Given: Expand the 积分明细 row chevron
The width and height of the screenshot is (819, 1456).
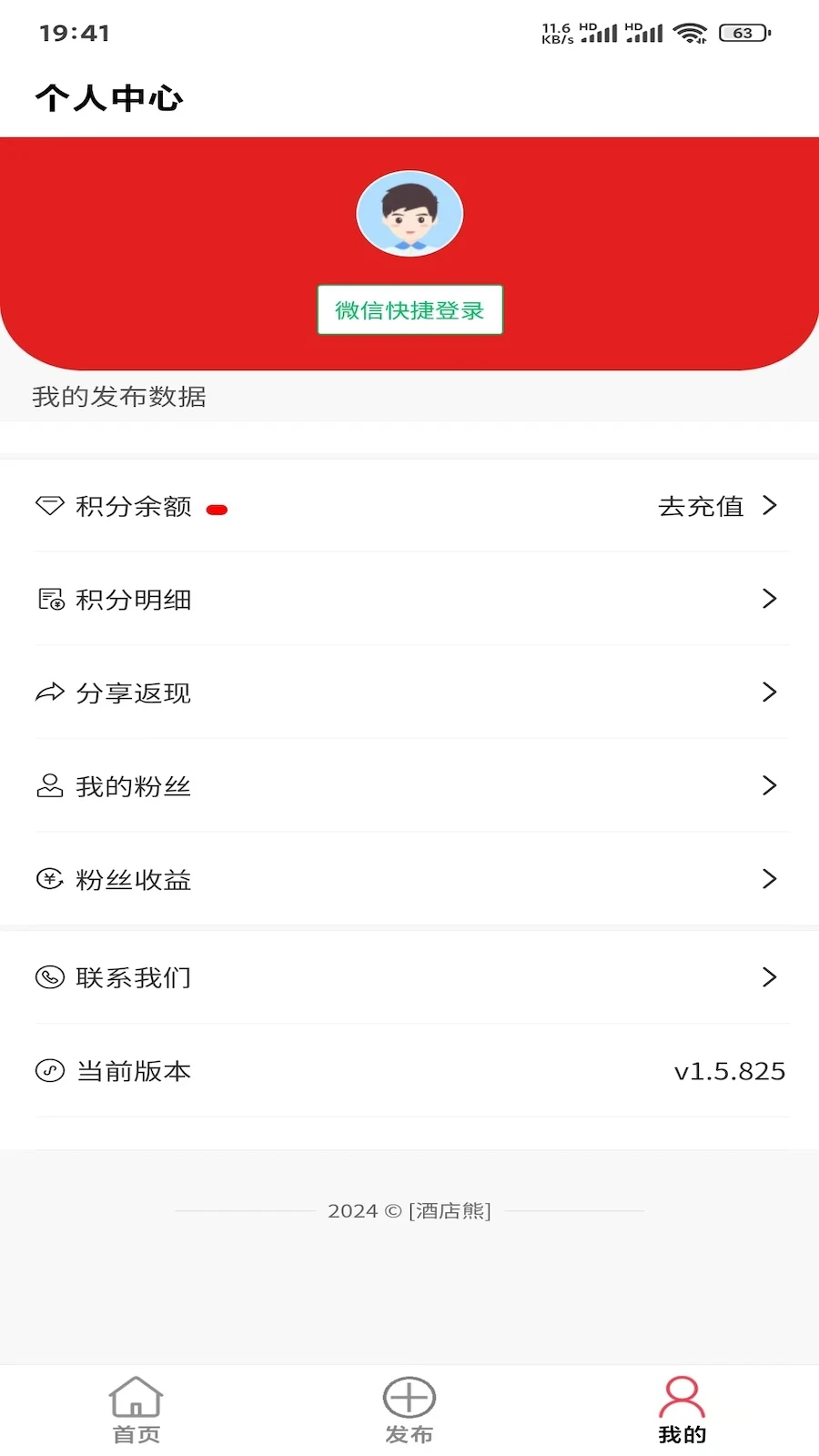Looking at the screenshot, I should click(770, 599).
